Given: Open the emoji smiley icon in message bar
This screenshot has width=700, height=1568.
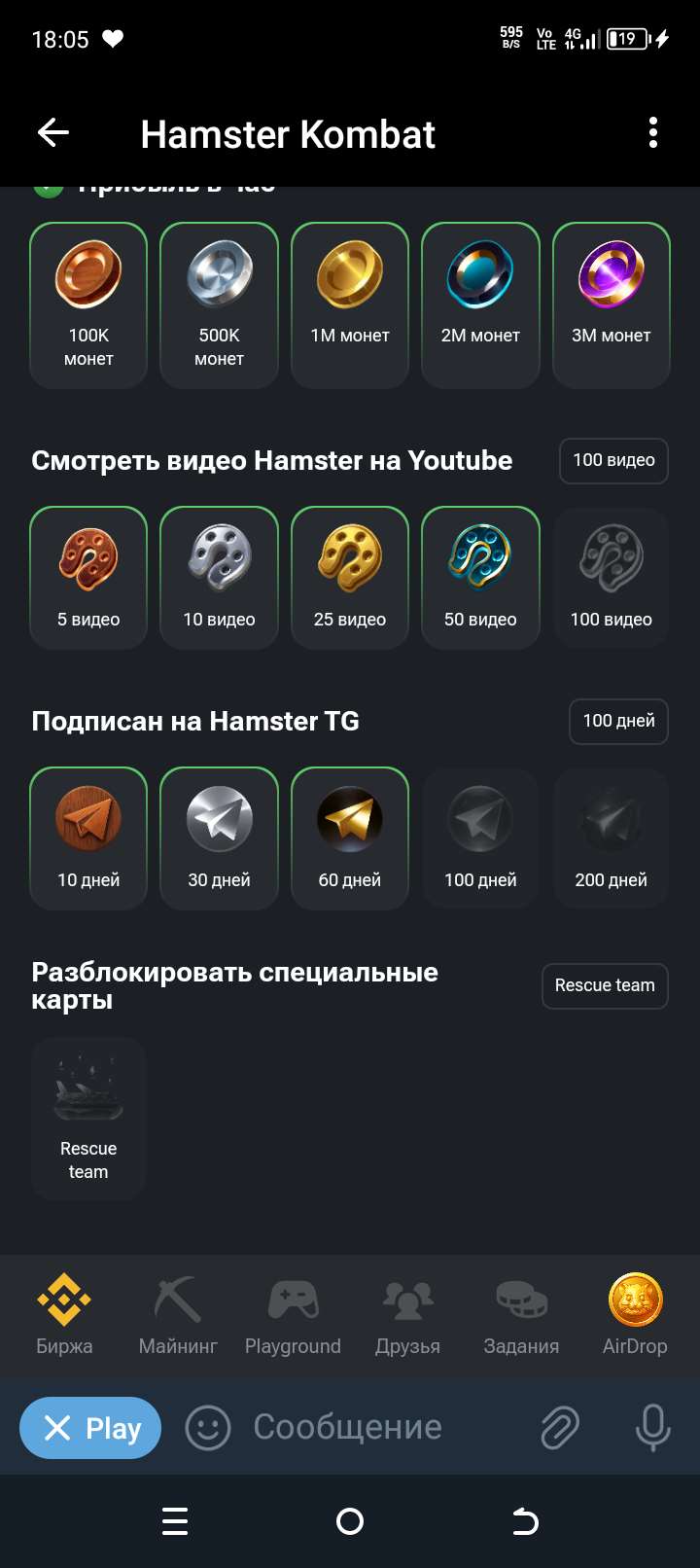Looking at the screenshot, I should (x=207, y=1427).
